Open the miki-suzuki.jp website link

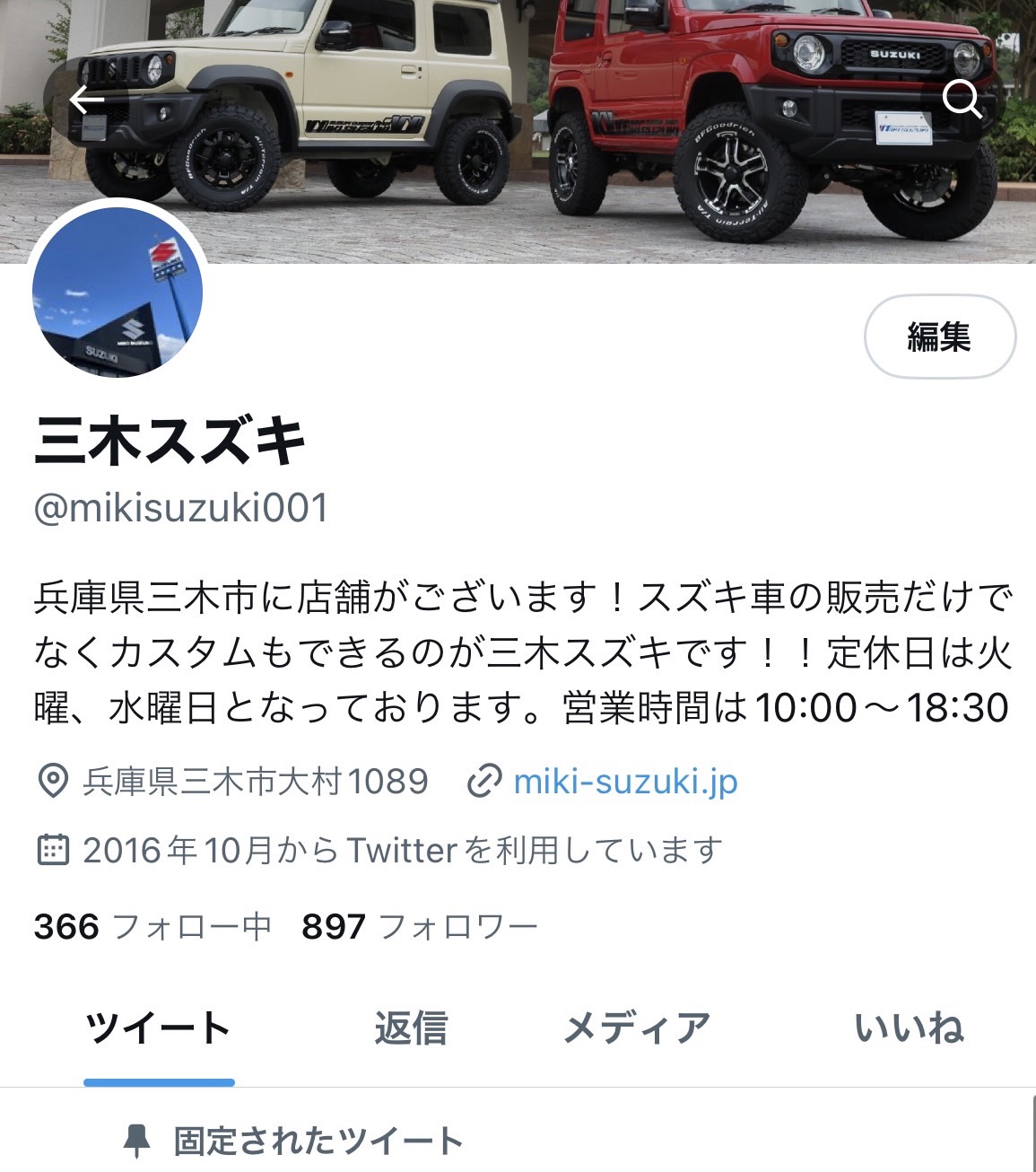(x=625, y=782)
